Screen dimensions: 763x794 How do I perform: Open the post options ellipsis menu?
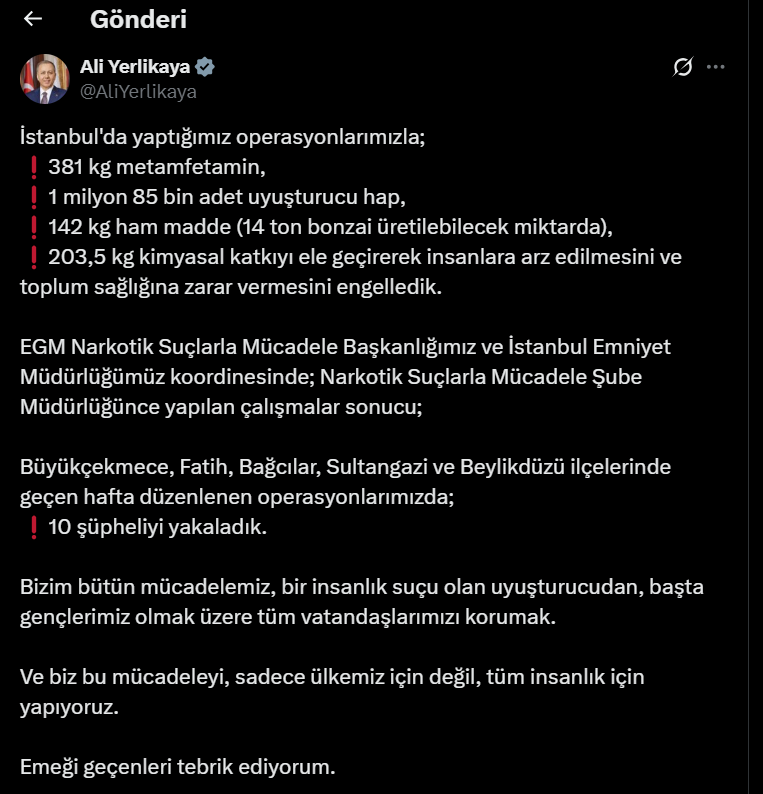click(x=716, y=67)
